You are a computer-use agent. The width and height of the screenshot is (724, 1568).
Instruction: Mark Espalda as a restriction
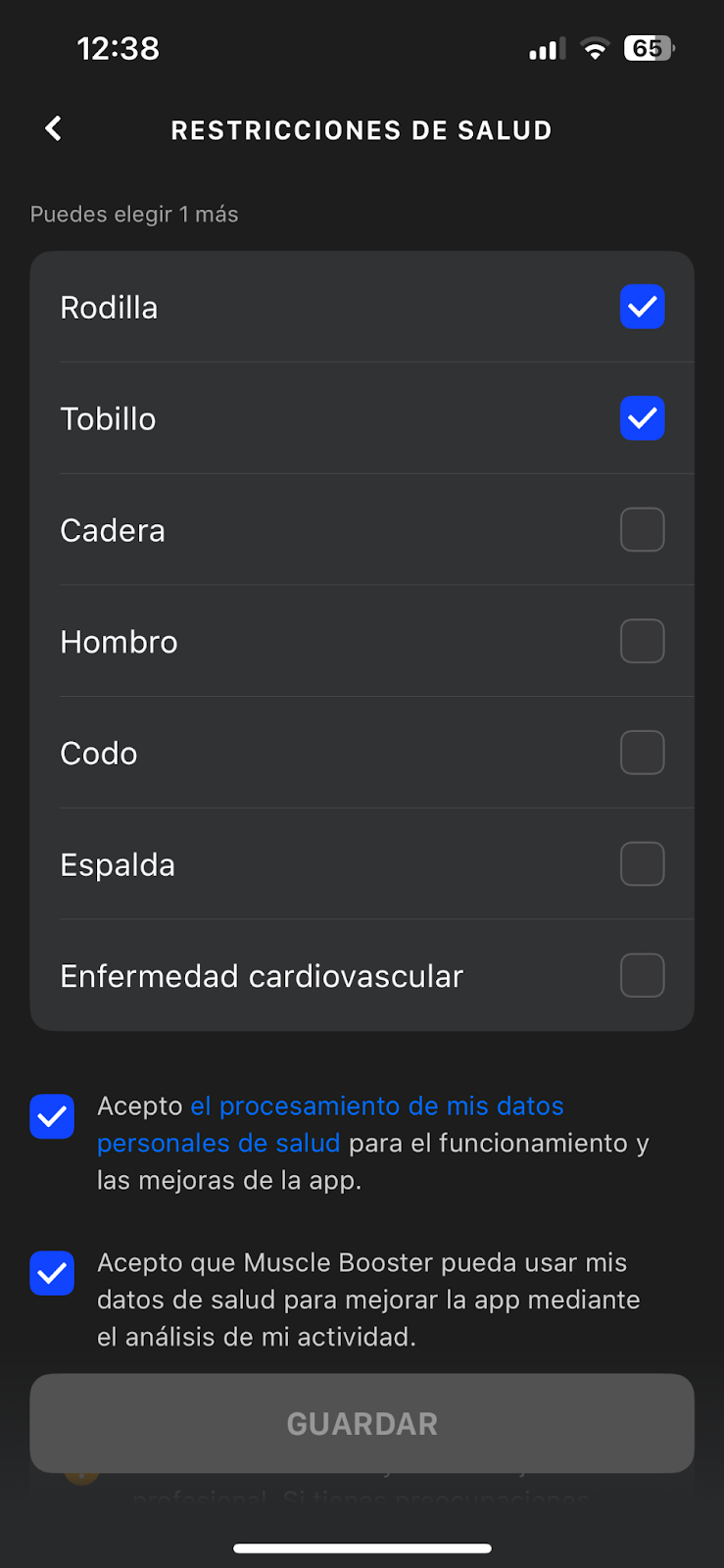point(642,864)
